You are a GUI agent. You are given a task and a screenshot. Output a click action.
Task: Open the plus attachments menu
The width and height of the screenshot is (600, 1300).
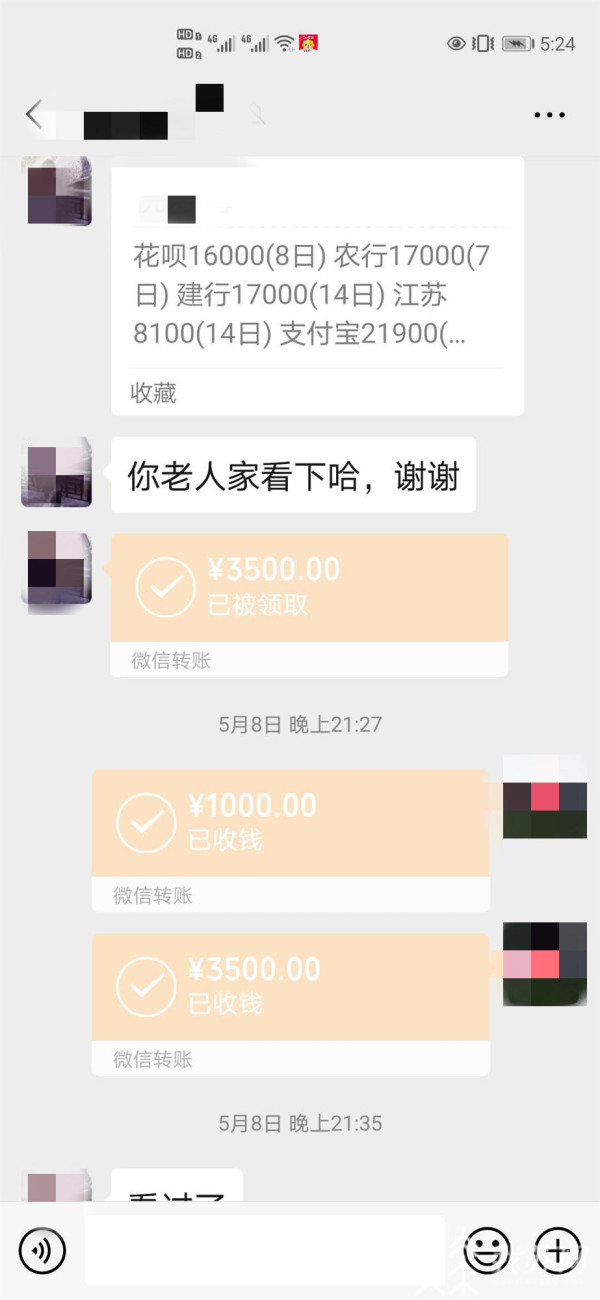(x=557, y=1250)
